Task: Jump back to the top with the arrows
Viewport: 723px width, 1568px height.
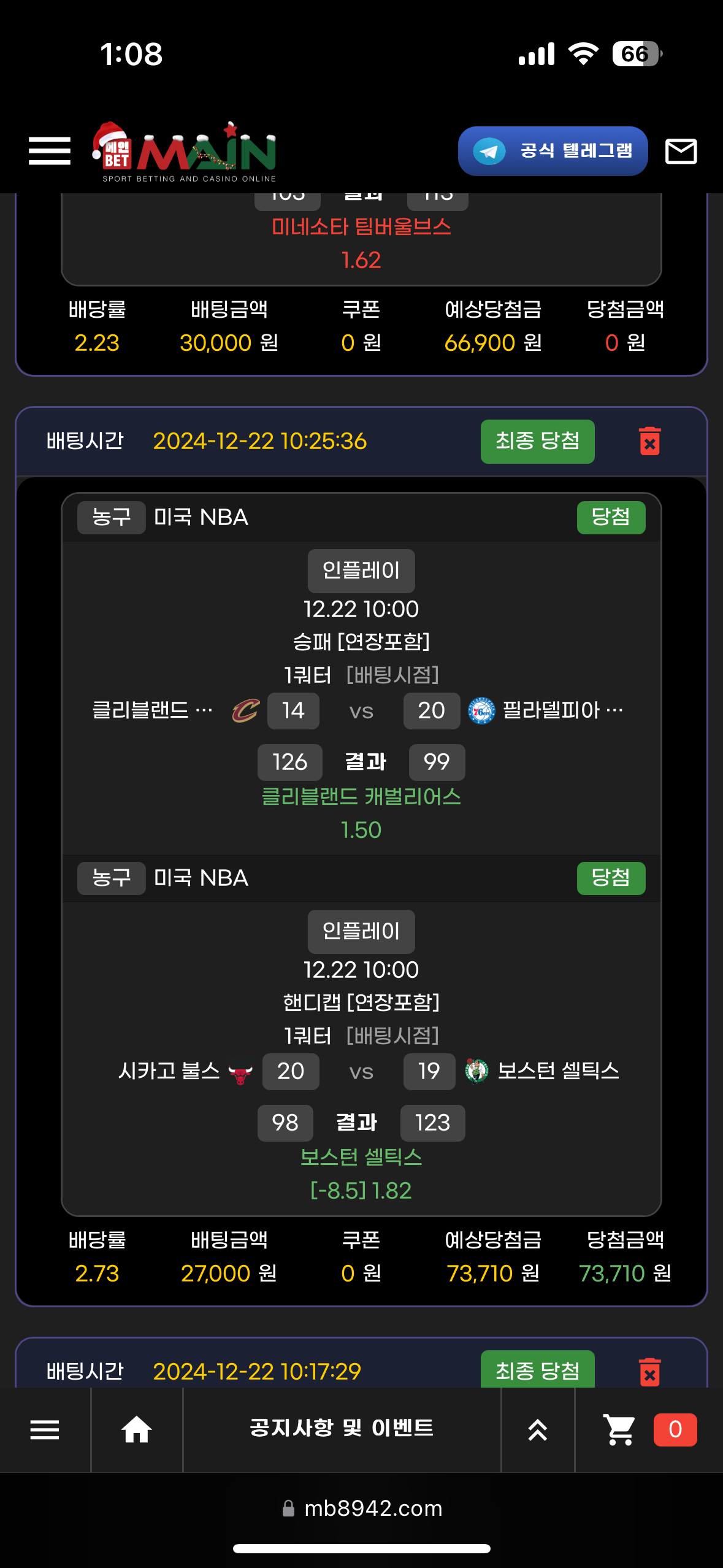Action: click(x=538, y=1430)
